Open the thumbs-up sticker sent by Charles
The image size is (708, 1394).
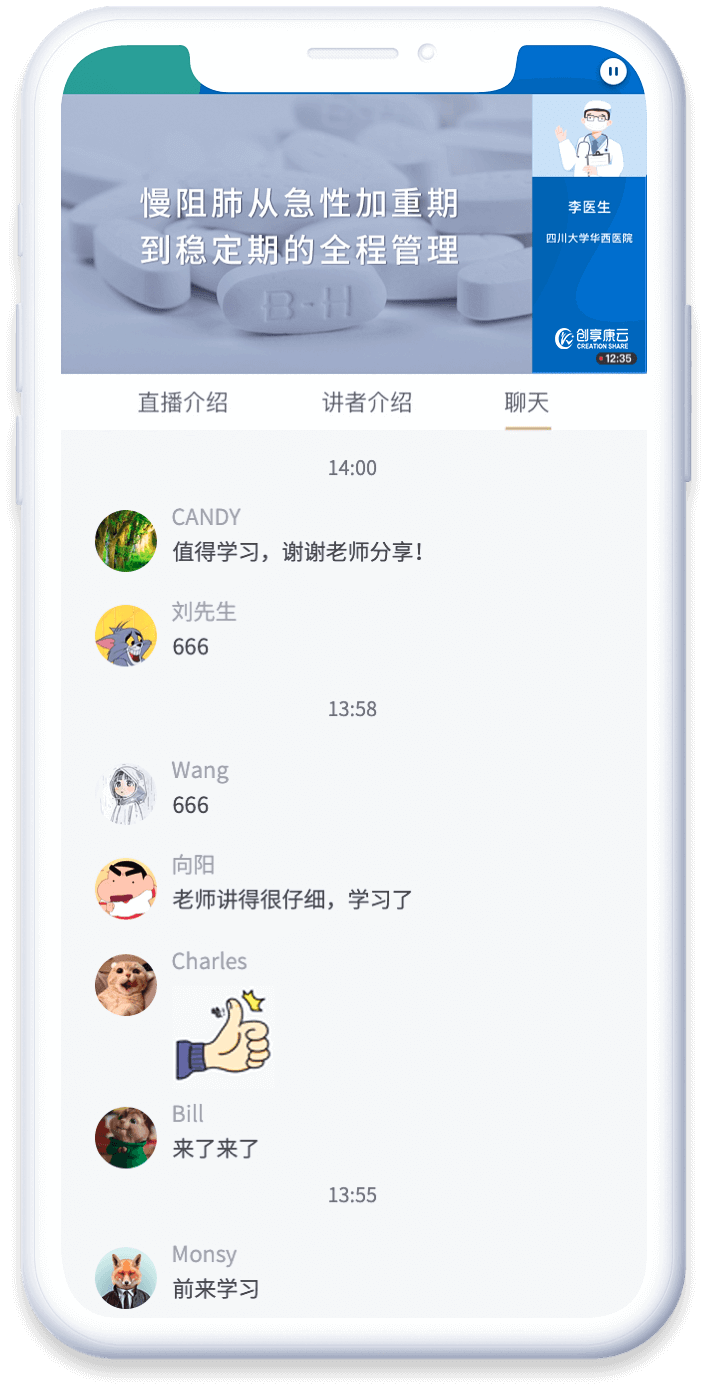tap(224, 1036)
